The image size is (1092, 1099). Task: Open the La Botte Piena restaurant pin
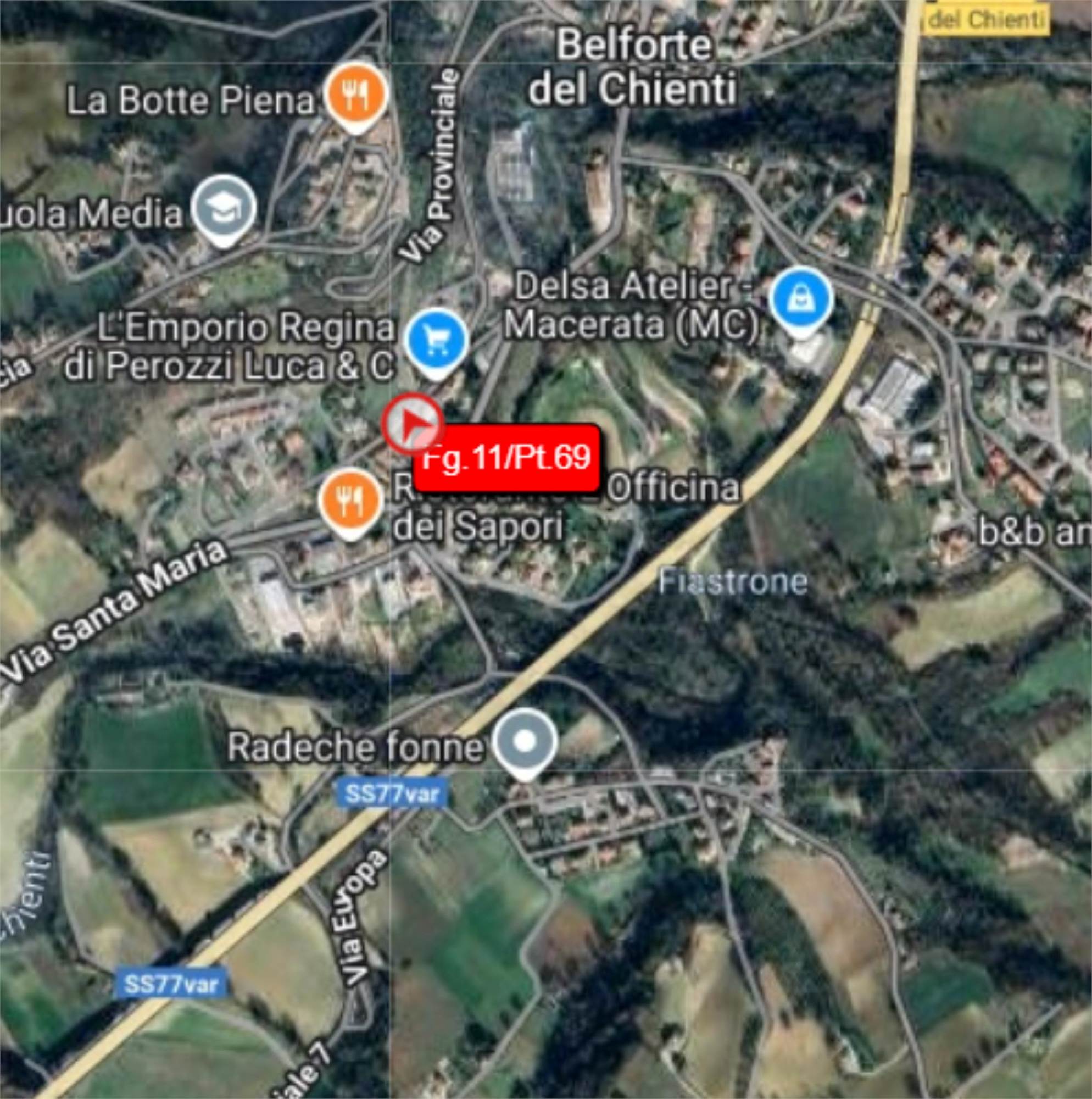point(356,94)
